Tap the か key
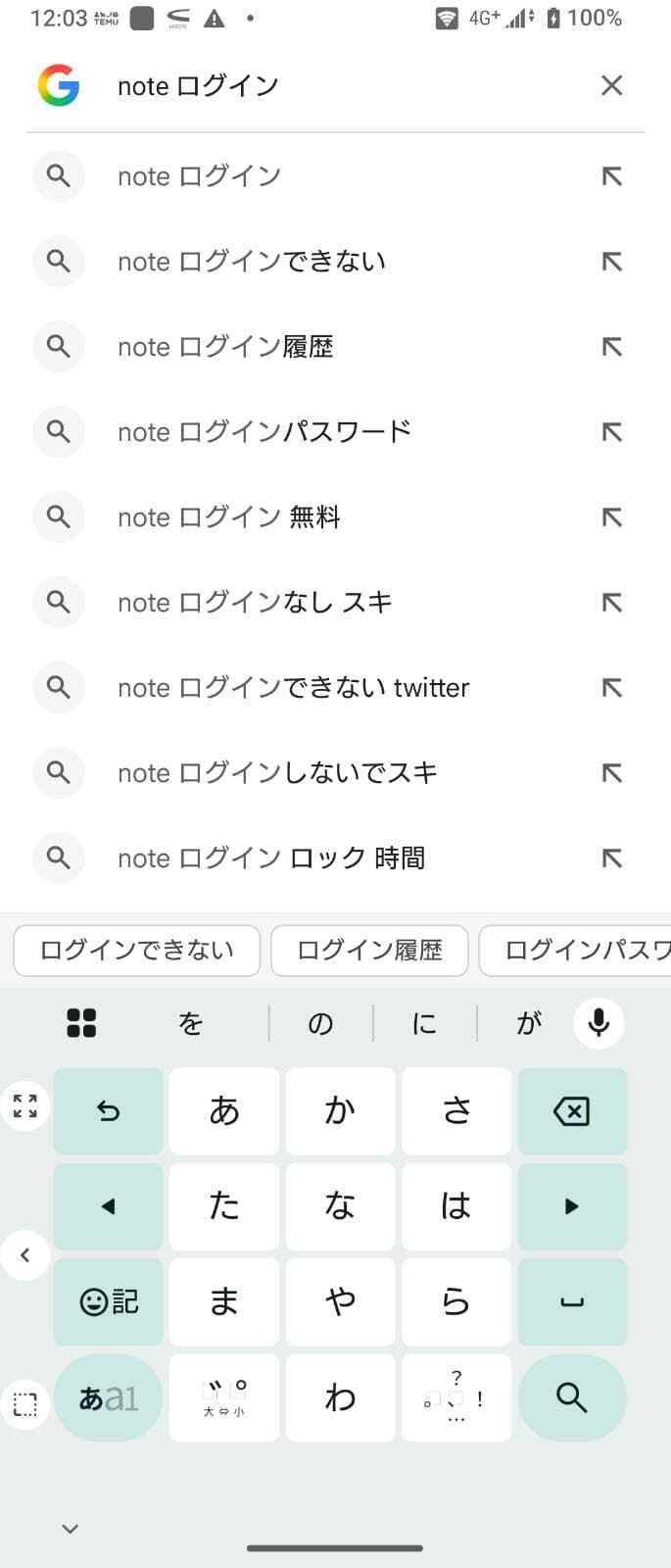The width and height of the screenshot is (671, 1568). [x=340, y=1111]
